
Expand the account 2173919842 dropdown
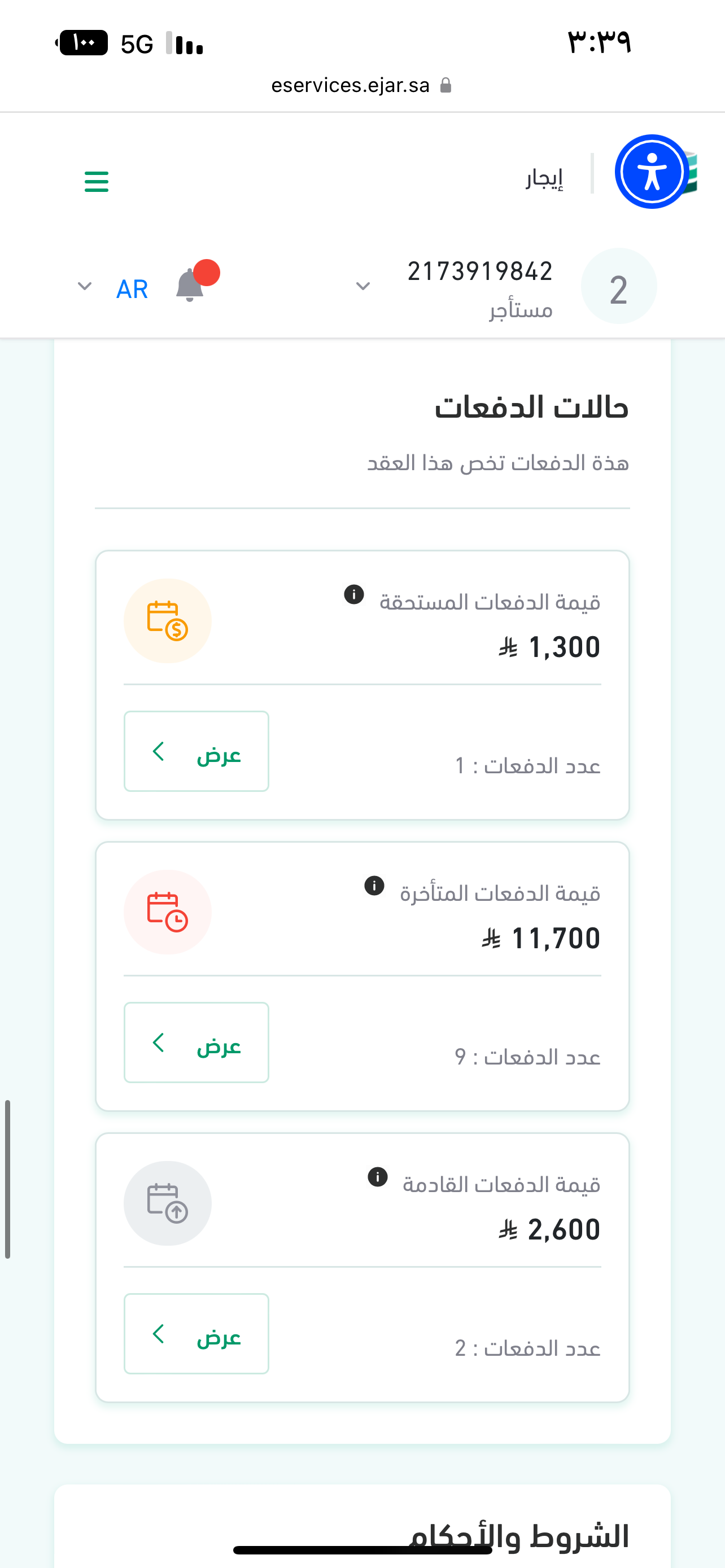[363, 286]
